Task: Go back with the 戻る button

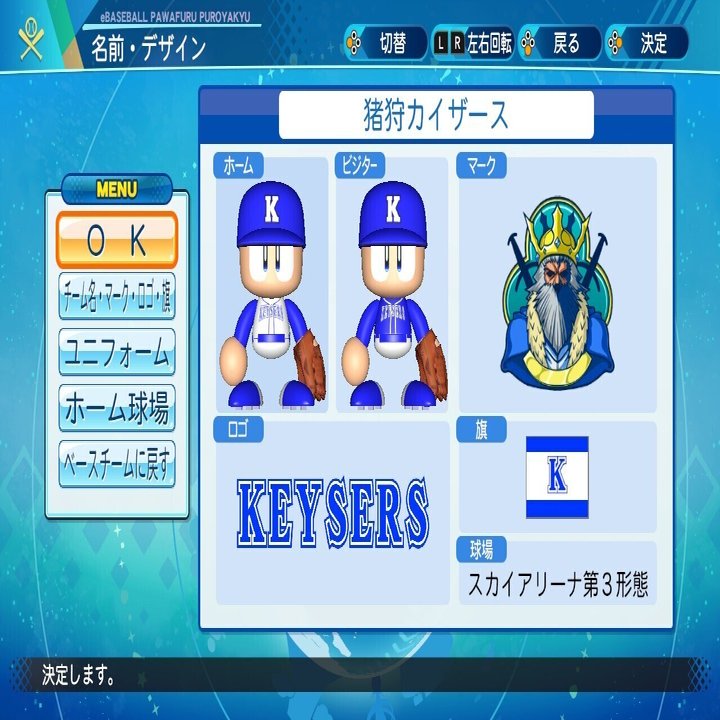Action: (560, 44)
